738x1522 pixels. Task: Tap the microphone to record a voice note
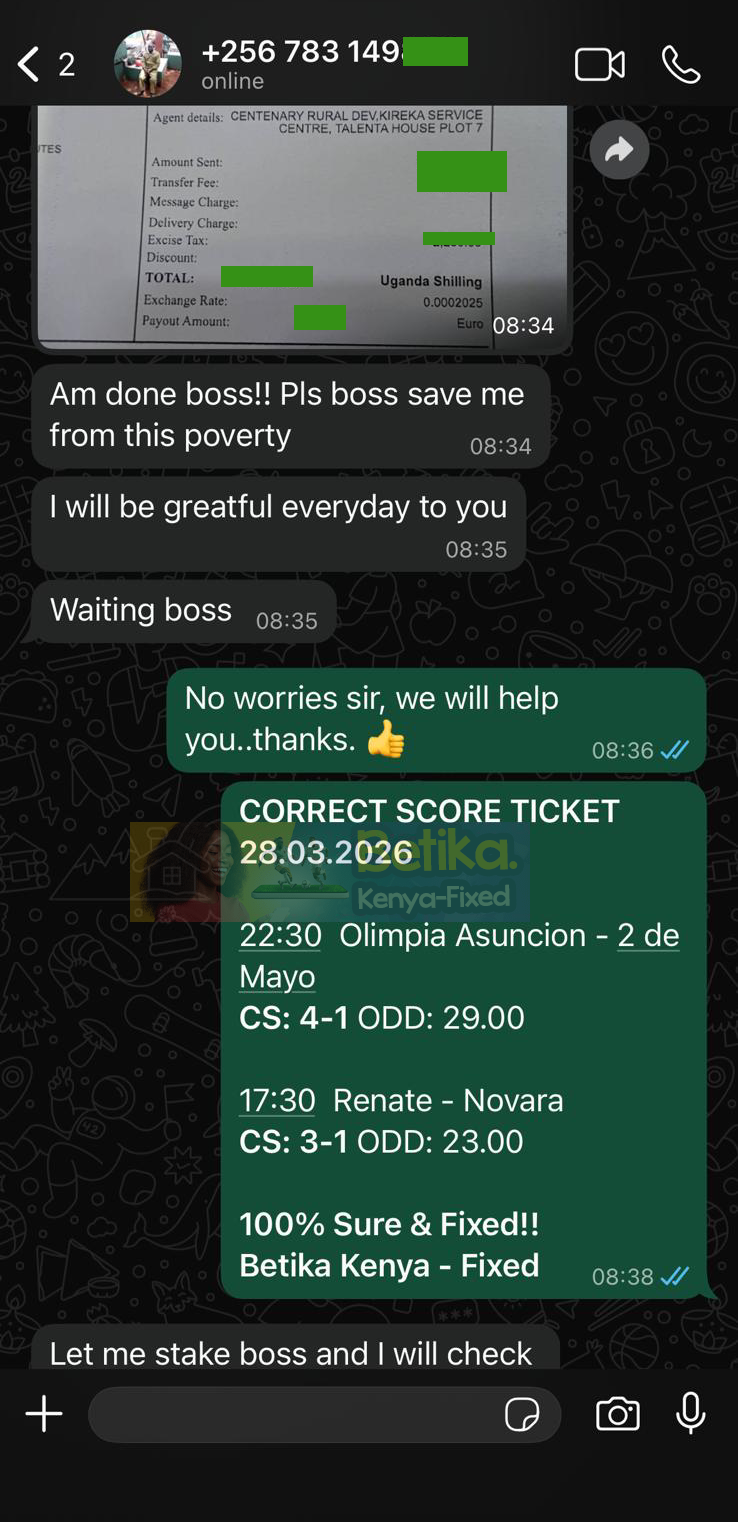pyautogui.click(x=690, y=1414)
